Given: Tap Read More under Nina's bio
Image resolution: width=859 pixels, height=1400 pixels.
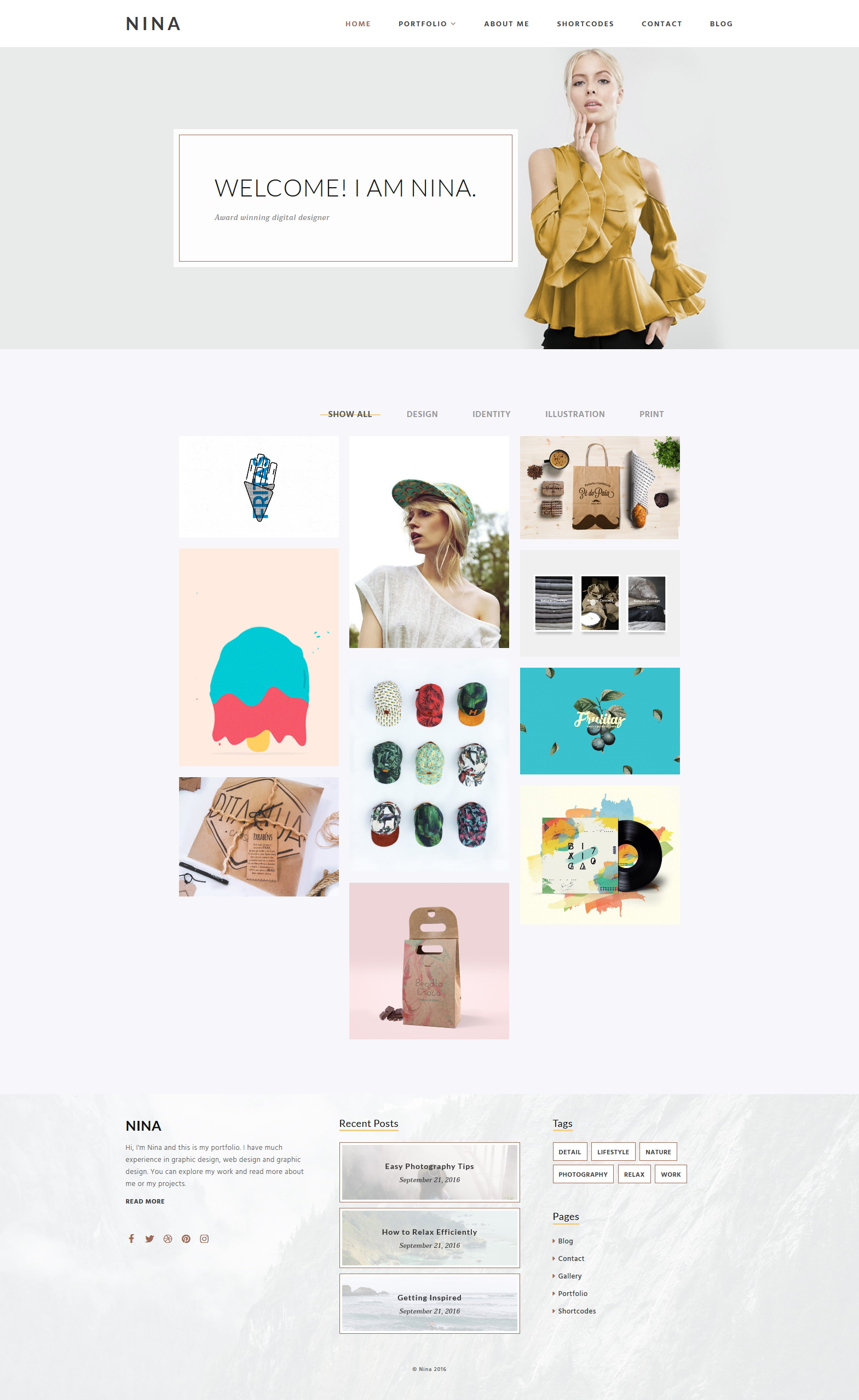Looking at the screenshot, I should (x=145, y=1201).
